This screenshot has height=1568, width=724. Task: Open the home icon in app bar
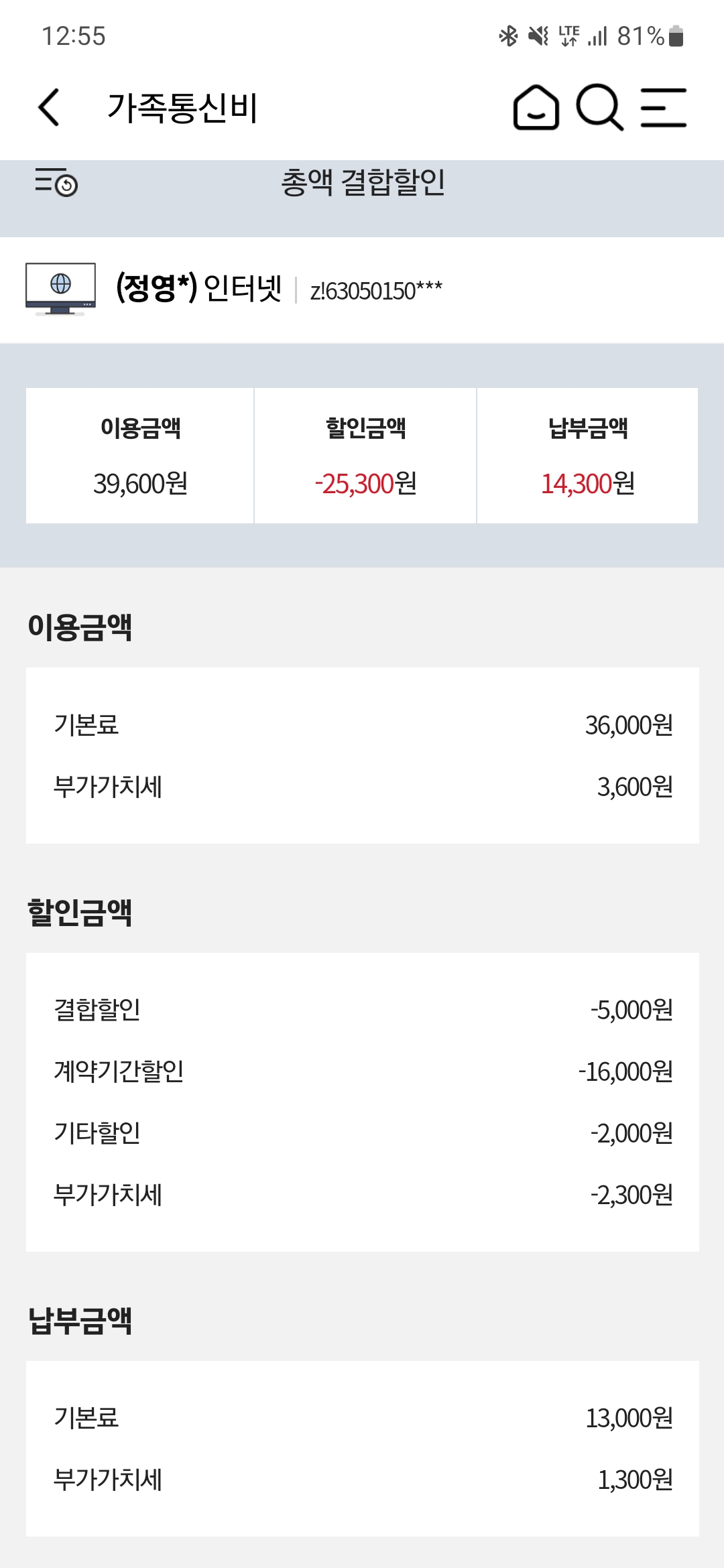coord(536,107)
